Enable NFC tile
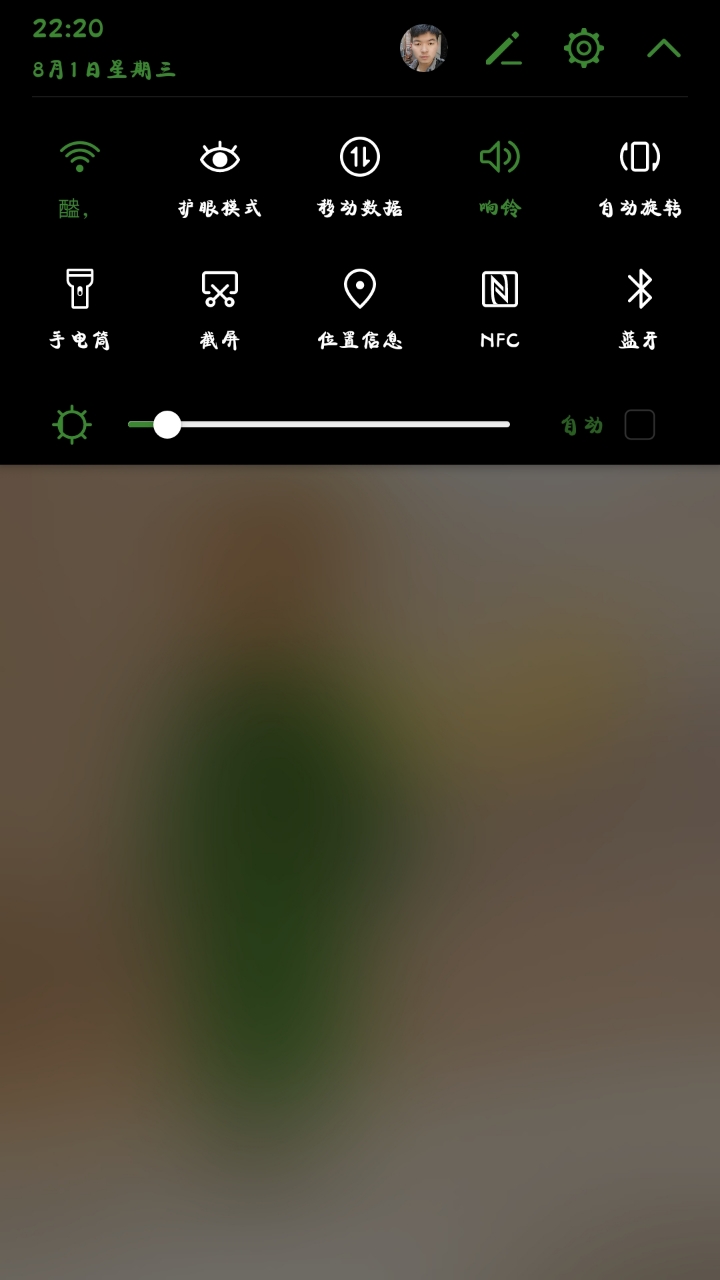Viewport: 720px width, 1280px height. (500, 290)
